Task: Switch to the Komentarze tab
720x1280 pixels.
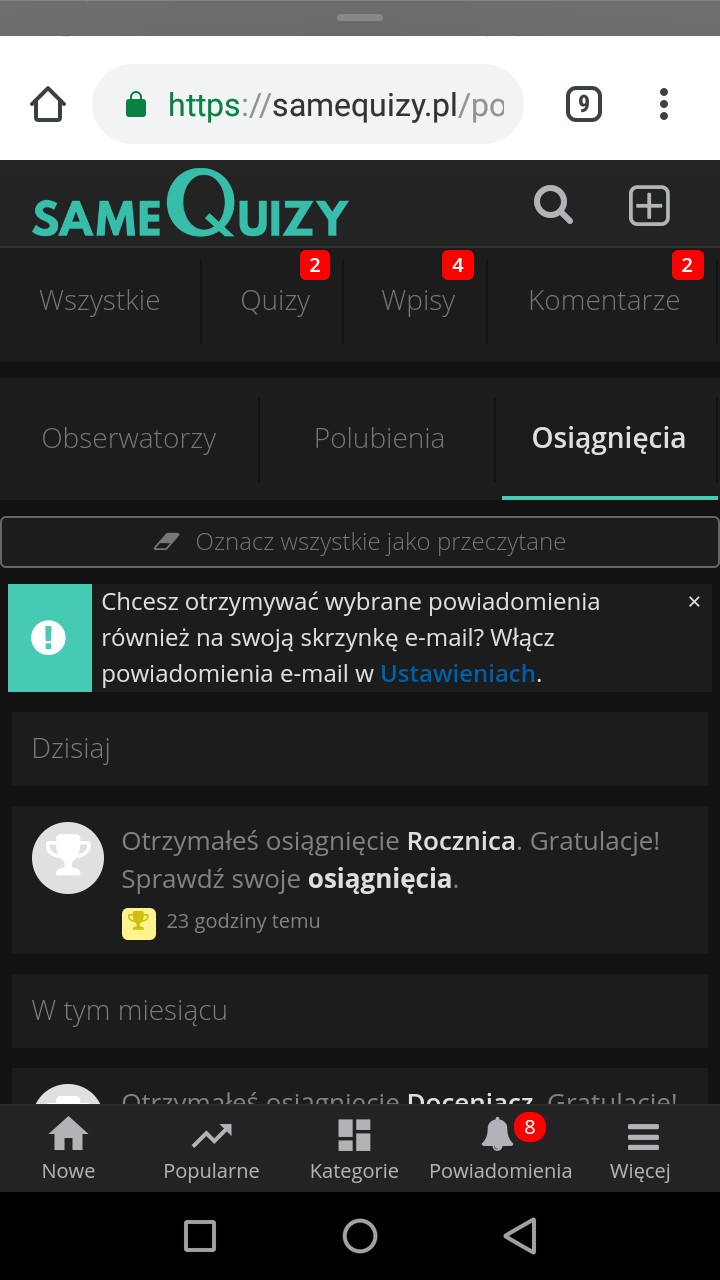Action: point(604,300)
